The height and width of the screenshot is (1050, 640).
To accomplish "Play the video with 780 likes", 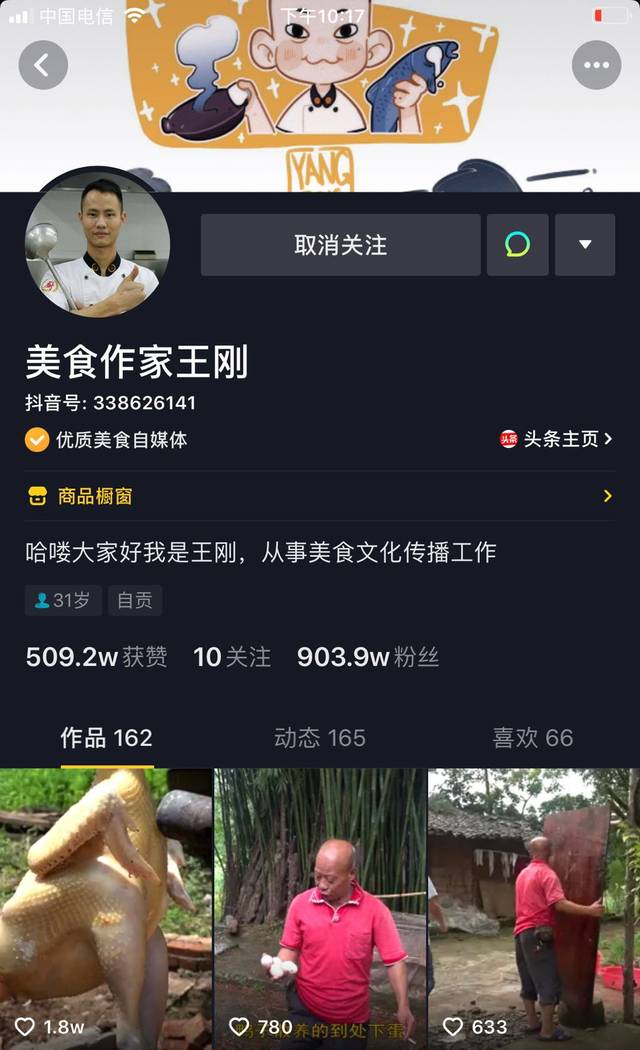I will click(320, 909).
